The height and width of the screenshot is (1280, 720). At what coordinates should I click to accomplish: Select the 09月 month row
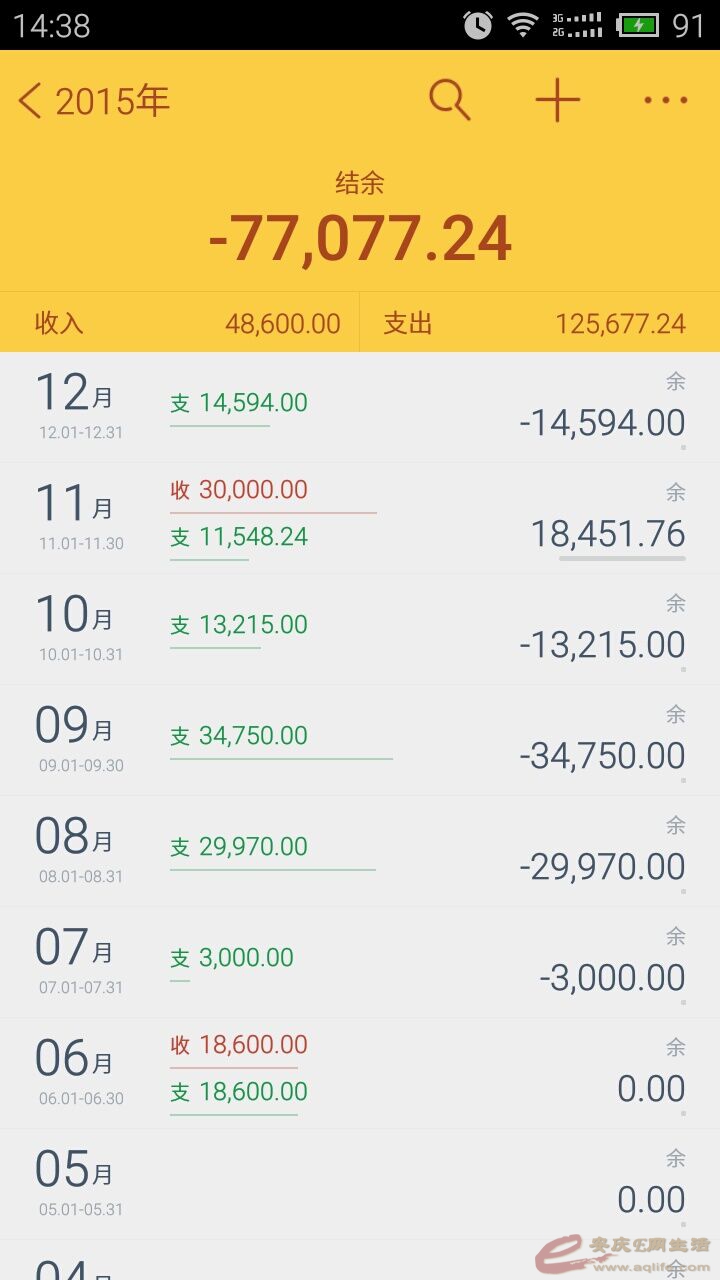coord(360,740)
